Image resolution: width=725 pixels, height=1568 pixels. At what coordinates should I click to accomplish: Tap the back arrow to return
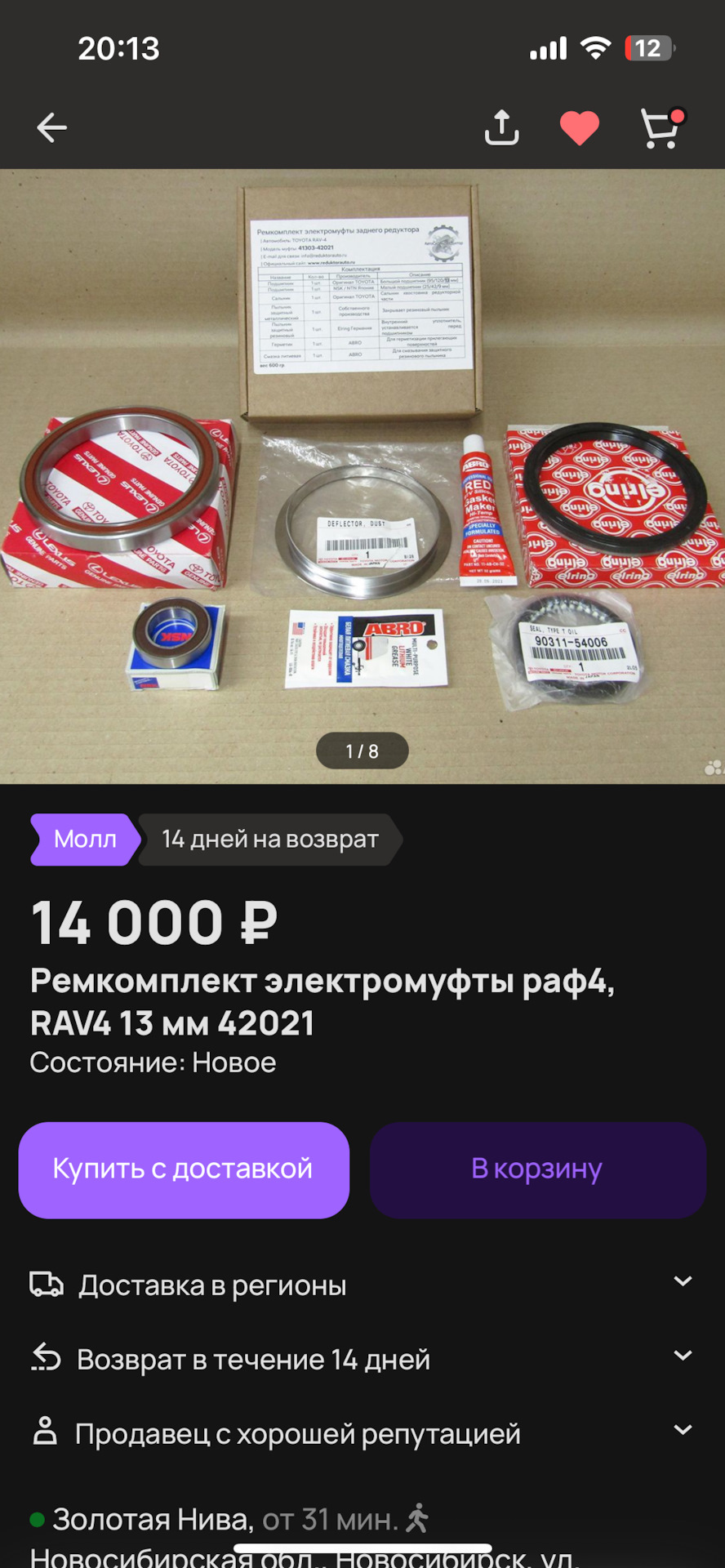[x=51, y=127]
